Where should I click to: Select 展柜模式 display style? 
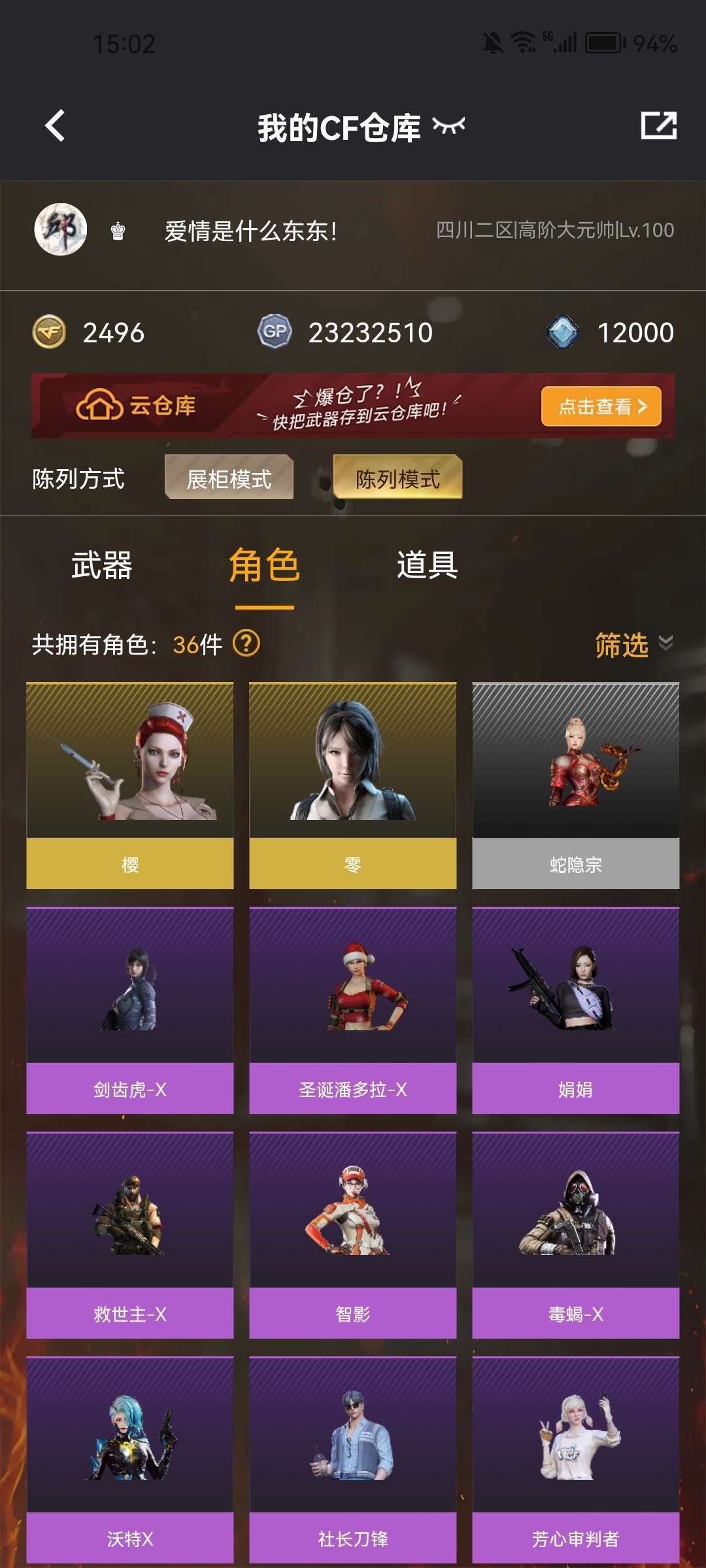coord(229,478)
